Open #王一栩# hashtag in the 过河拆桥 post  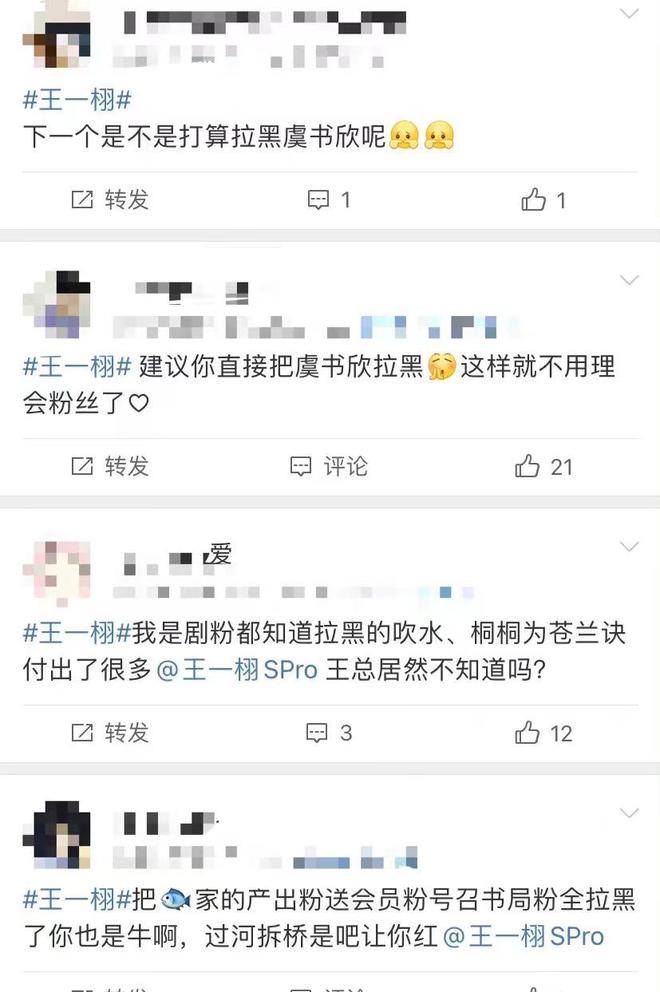point(78,900)
